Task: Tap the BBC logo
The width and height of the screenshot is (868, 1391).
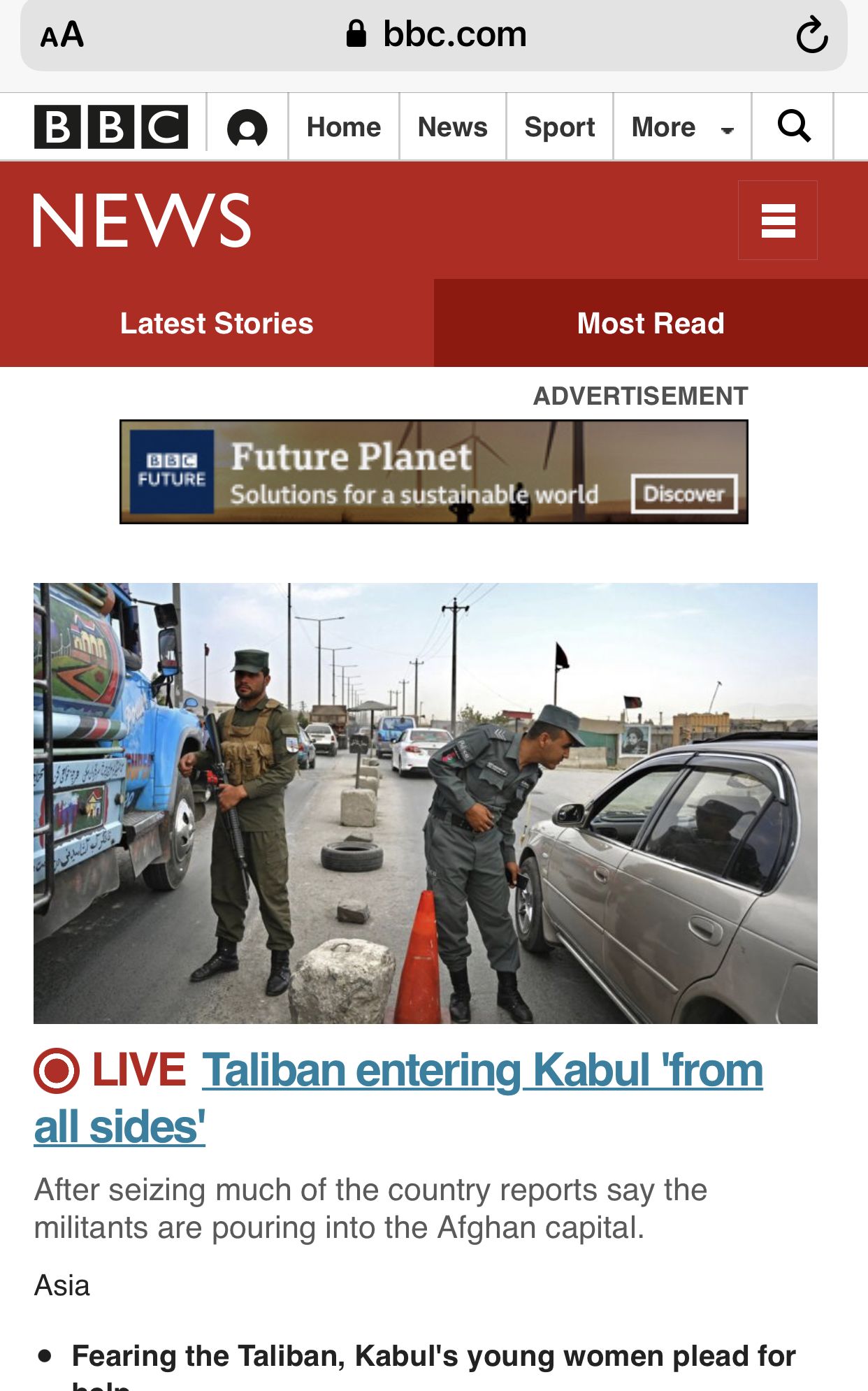Action: [x=111, y=127]
